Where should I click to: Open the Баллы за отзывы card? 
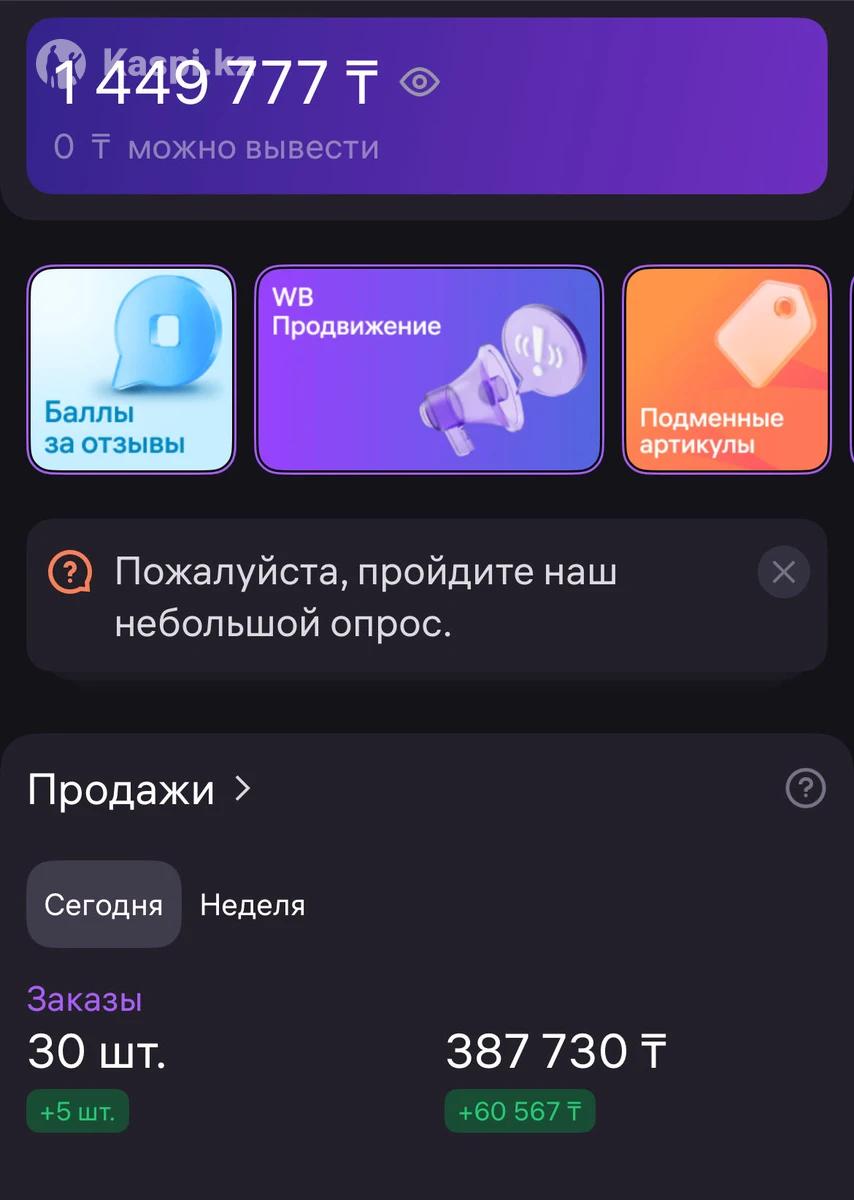tap(131, 369)
